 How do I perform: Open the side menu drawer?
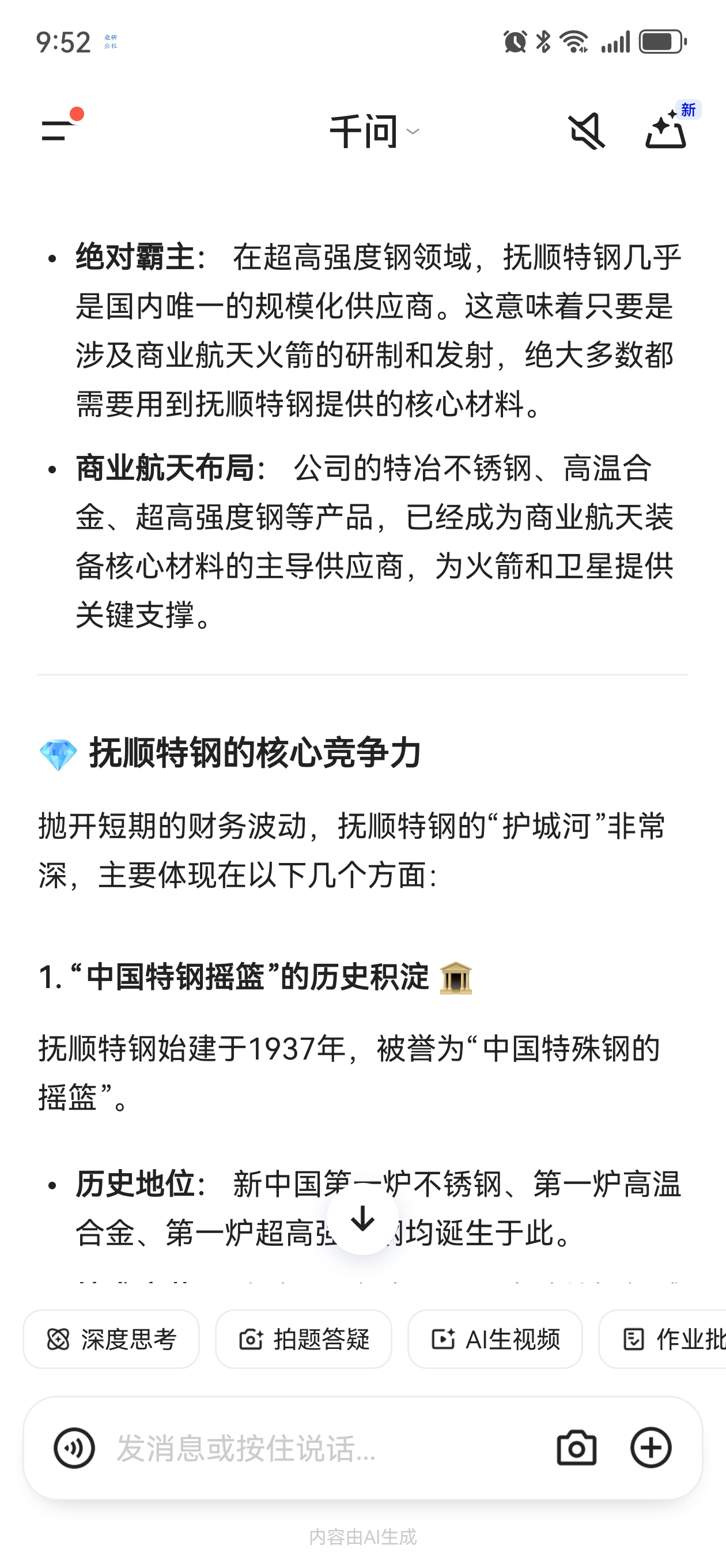58,130
